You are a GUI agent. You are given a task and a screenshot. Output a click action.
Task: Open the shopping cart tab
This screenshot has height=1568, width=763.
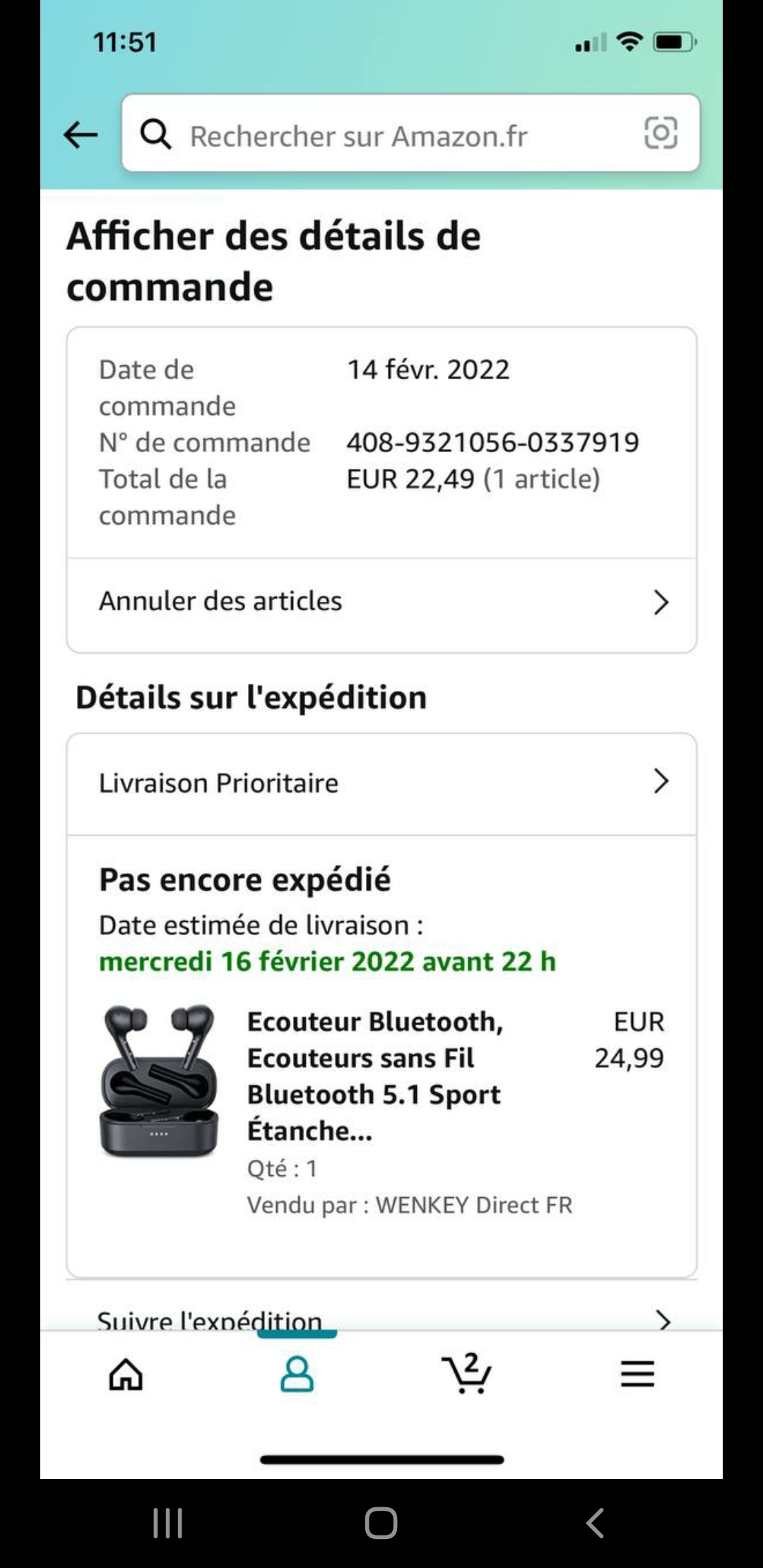[x=467, y=1374]
